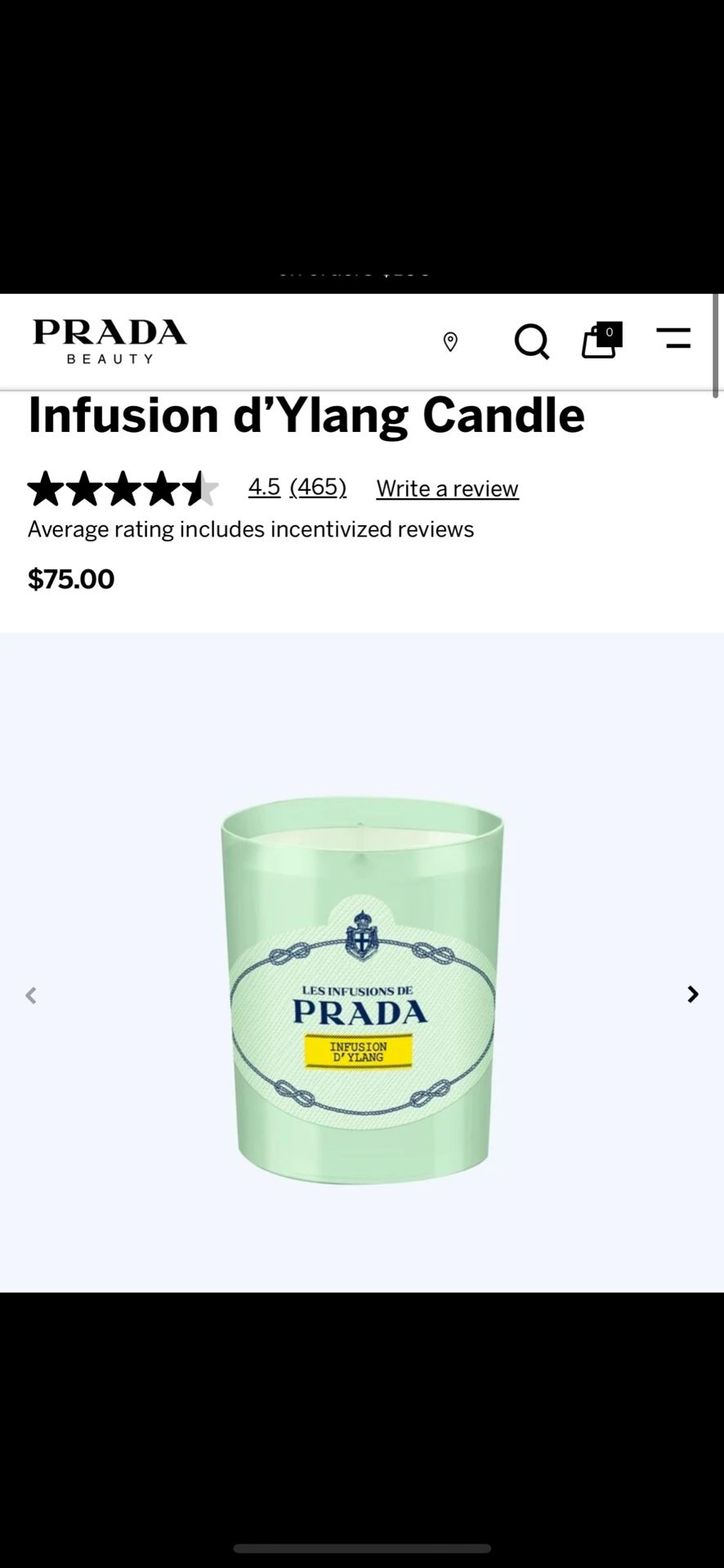Click the incentivized reviews disclaimer text
Viewport: 724px width, 1568px height.
(251, 529)
